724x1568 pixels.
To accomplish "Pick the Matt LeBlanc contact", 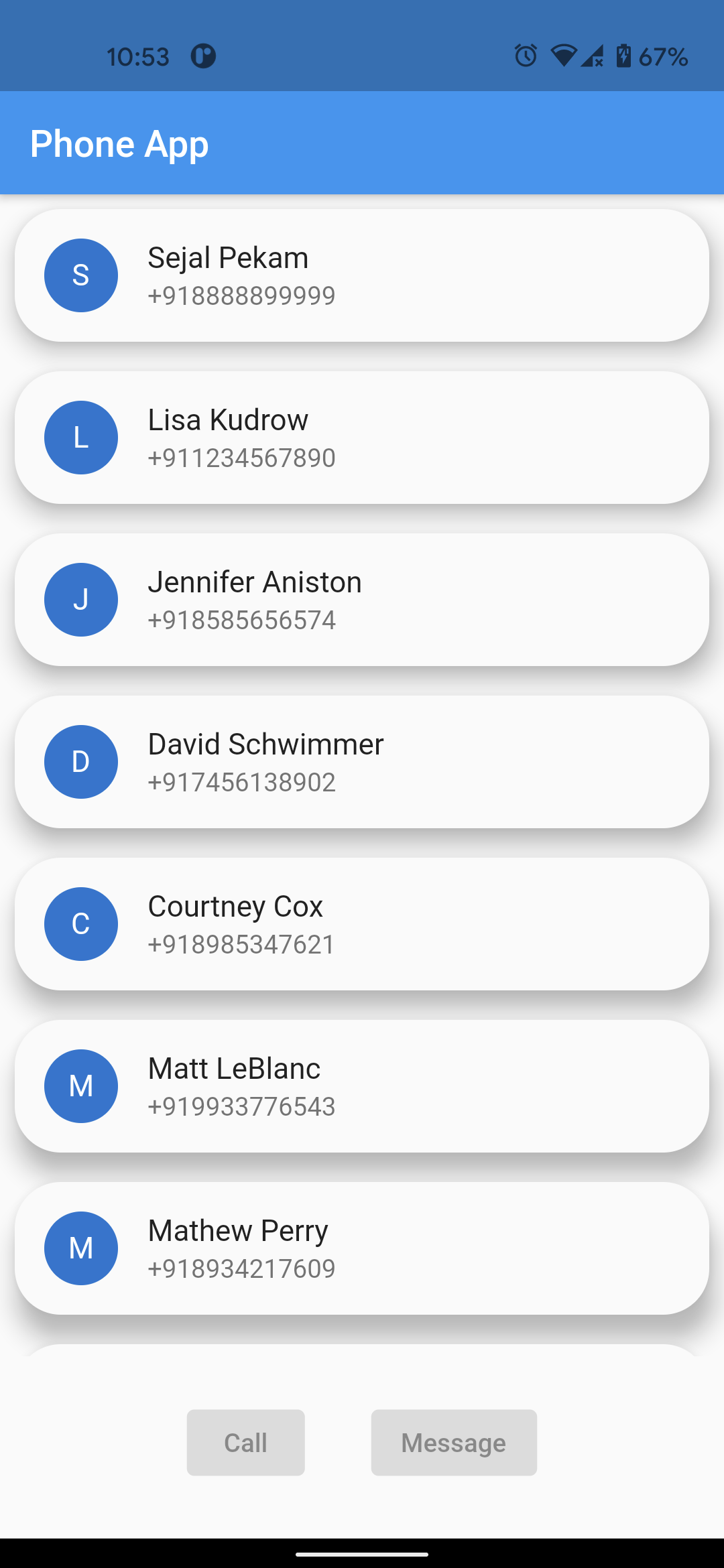I will coord(362,1086).
